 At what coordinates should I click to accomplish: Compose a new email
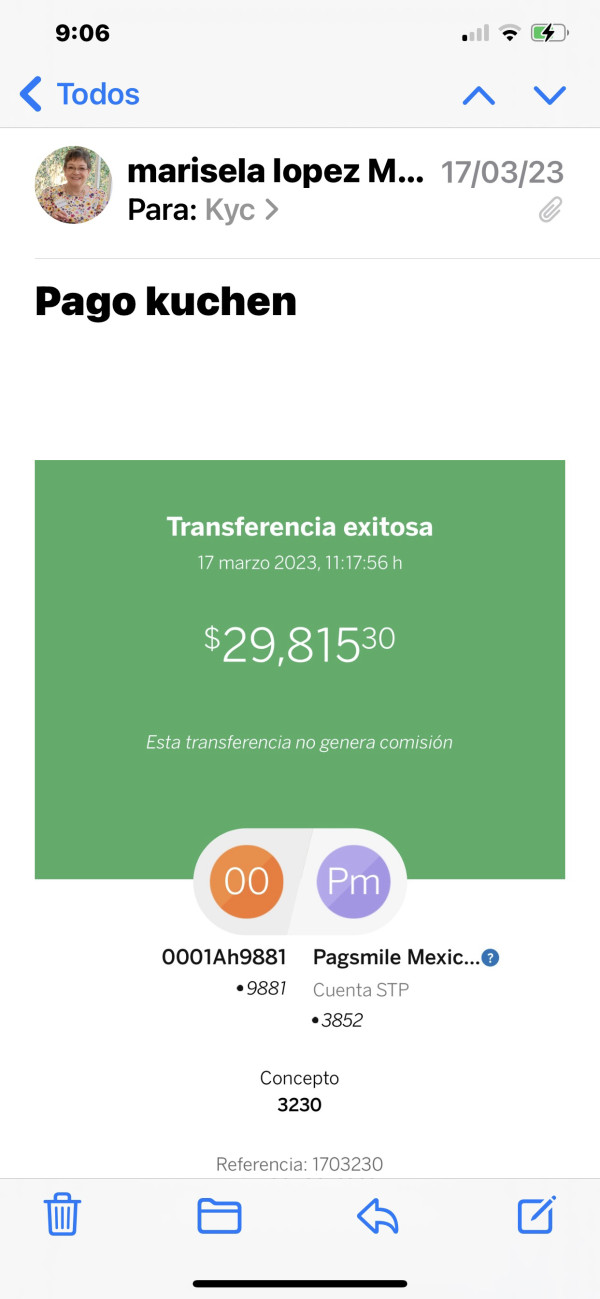(536, 1216)
